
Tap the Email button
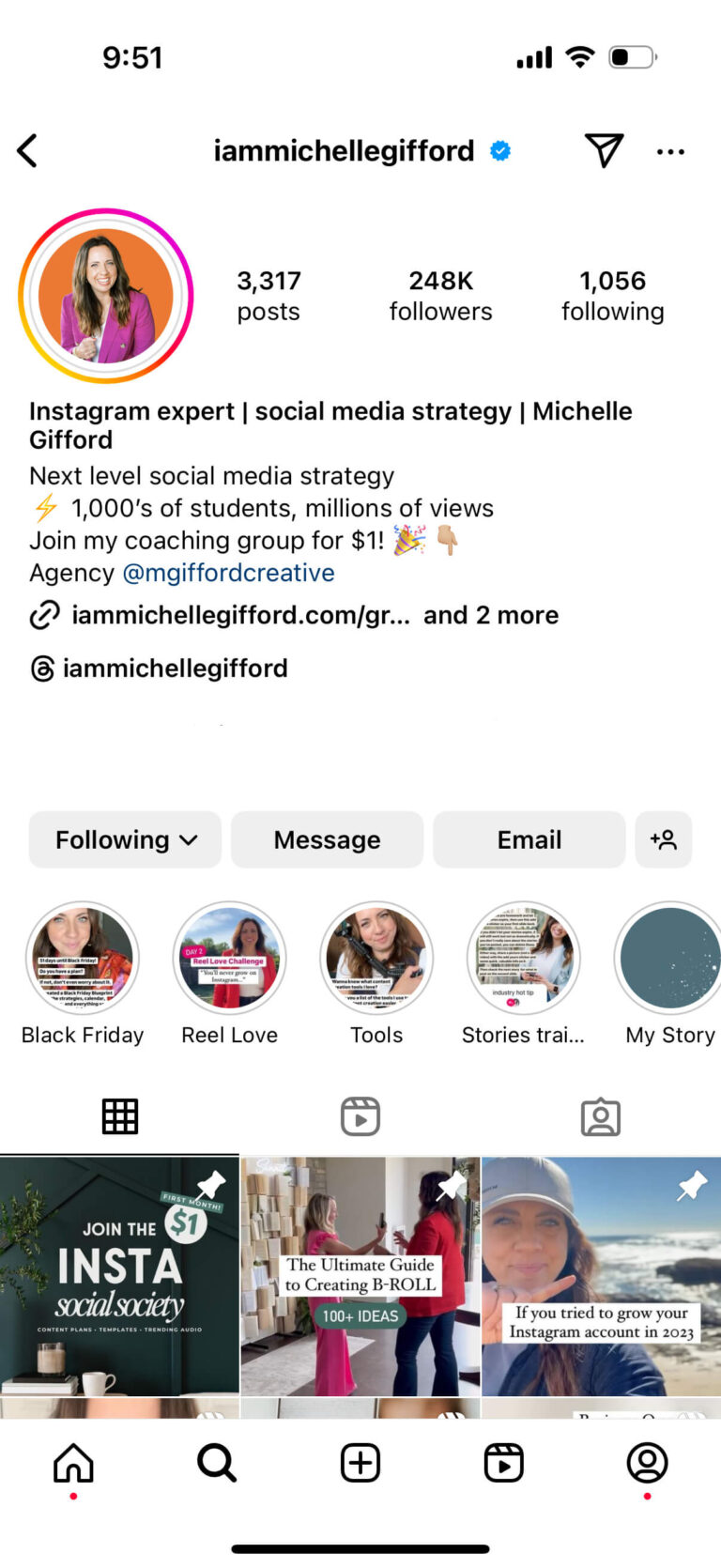[529, 839]
